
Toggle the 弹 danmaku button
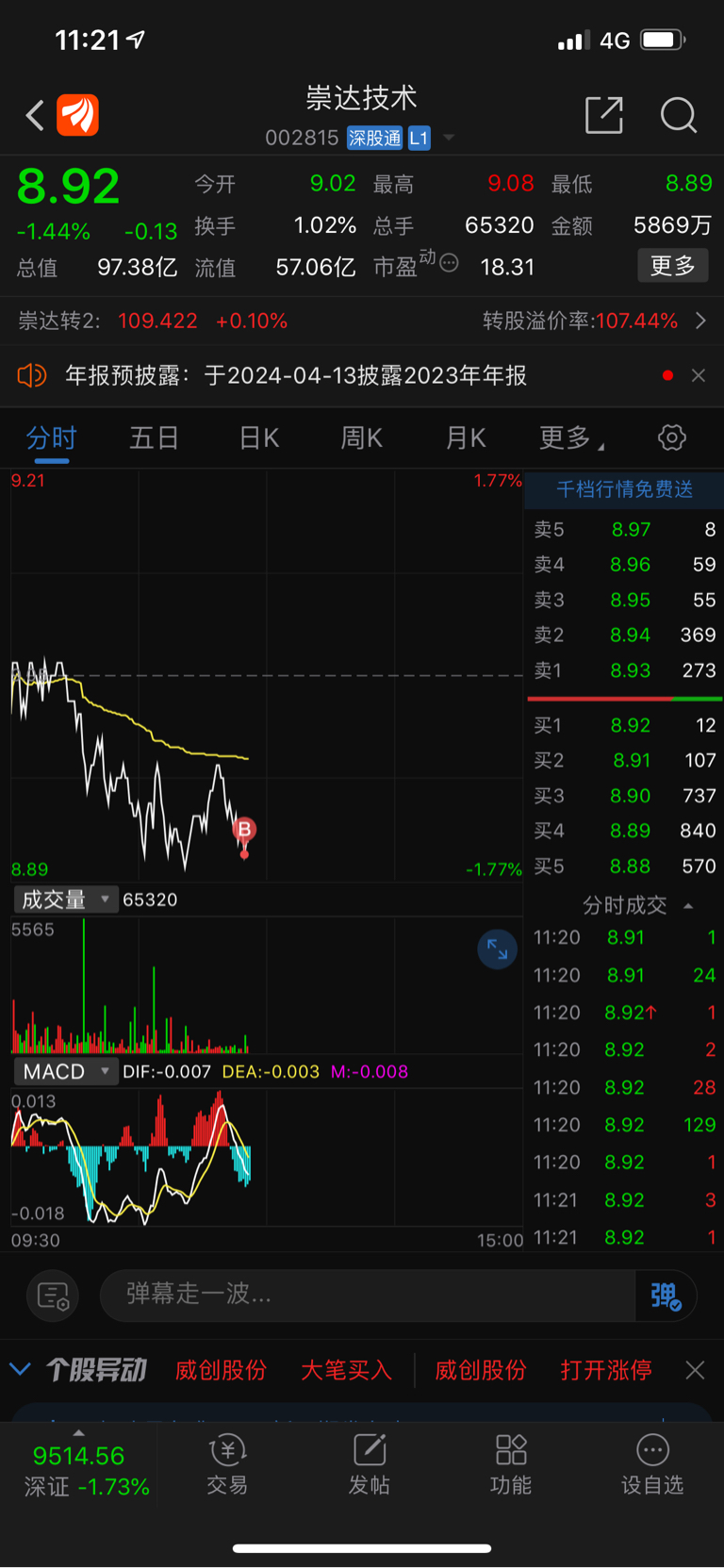click(666, 1296)
